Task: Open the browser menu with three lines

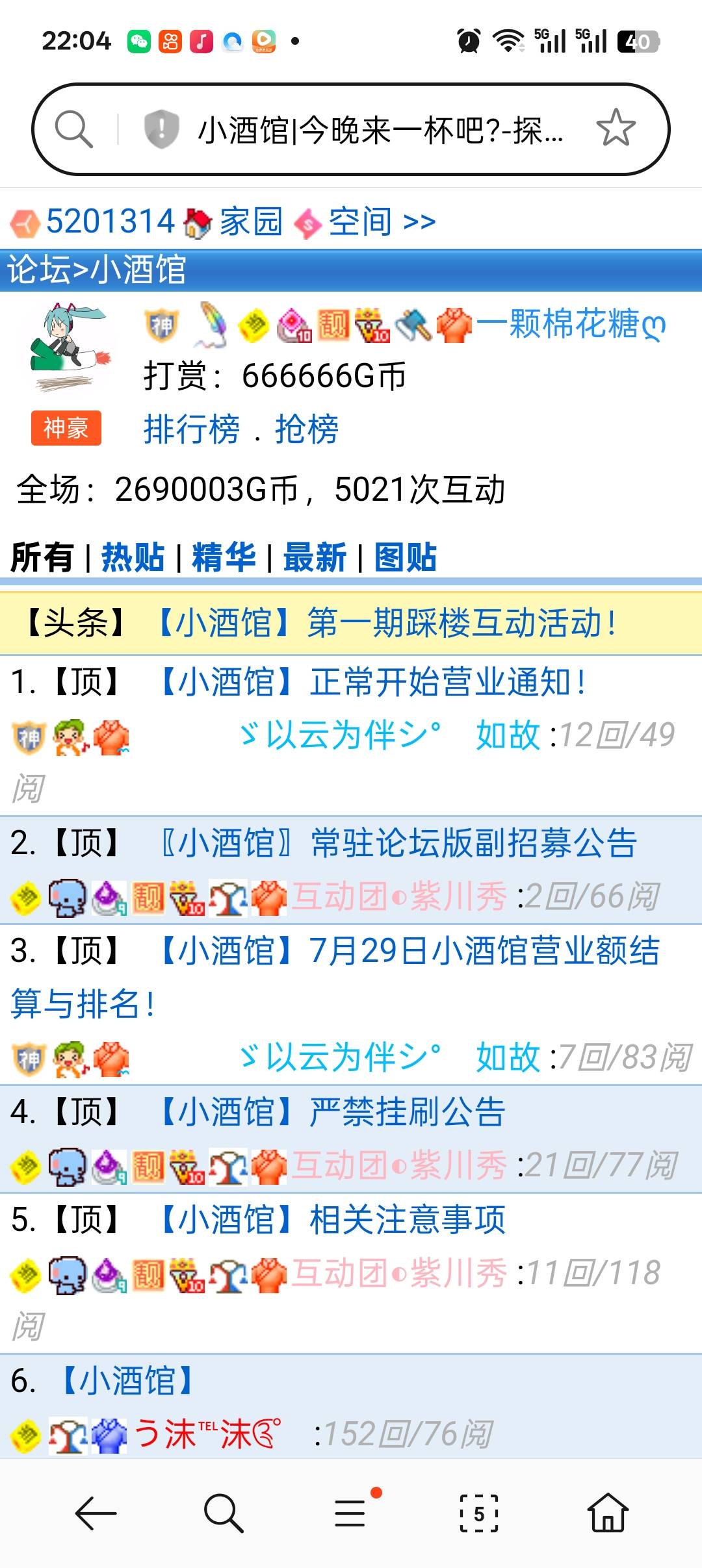Action: pos(350,1513)
